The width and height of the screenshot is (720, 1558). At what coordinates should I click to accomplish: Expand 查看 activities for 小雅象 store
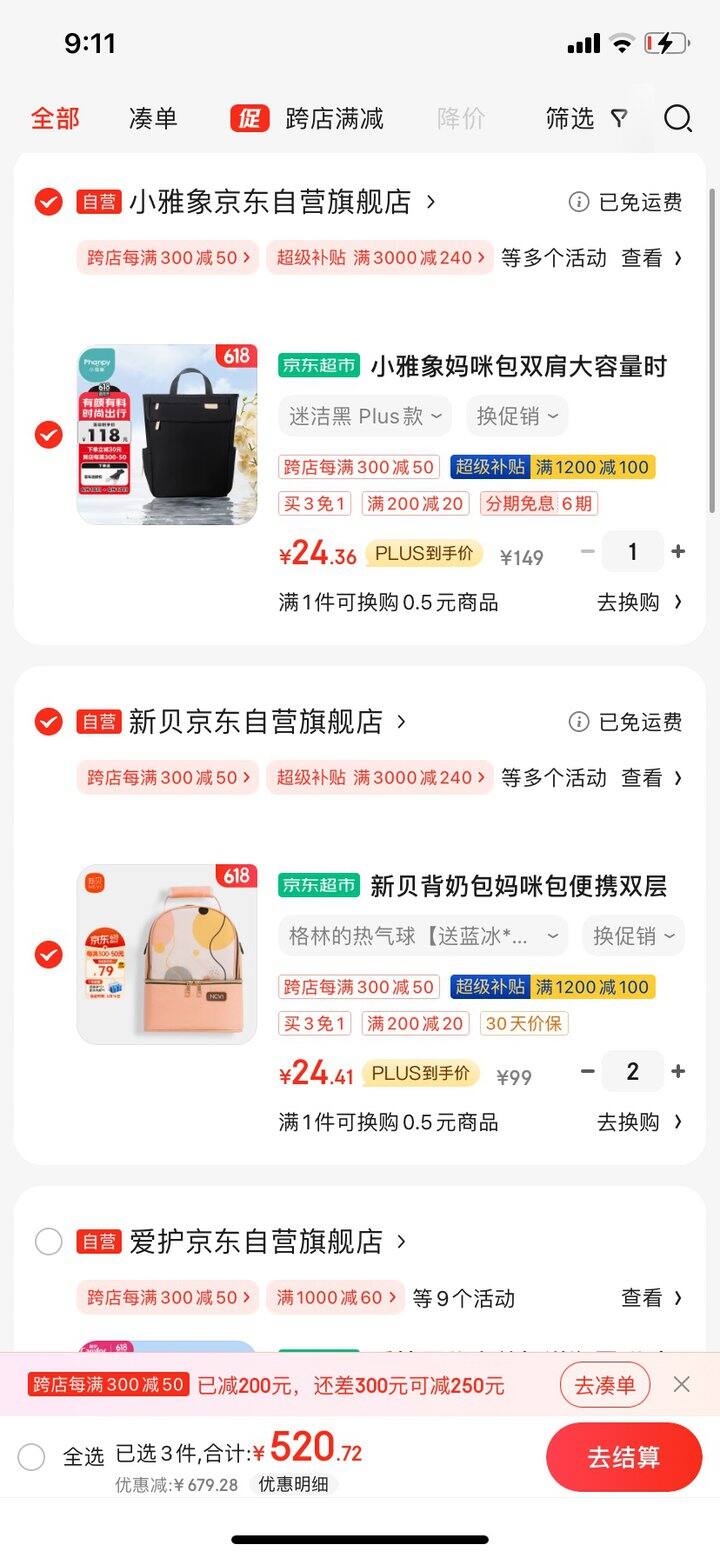(x=640, y=258)
